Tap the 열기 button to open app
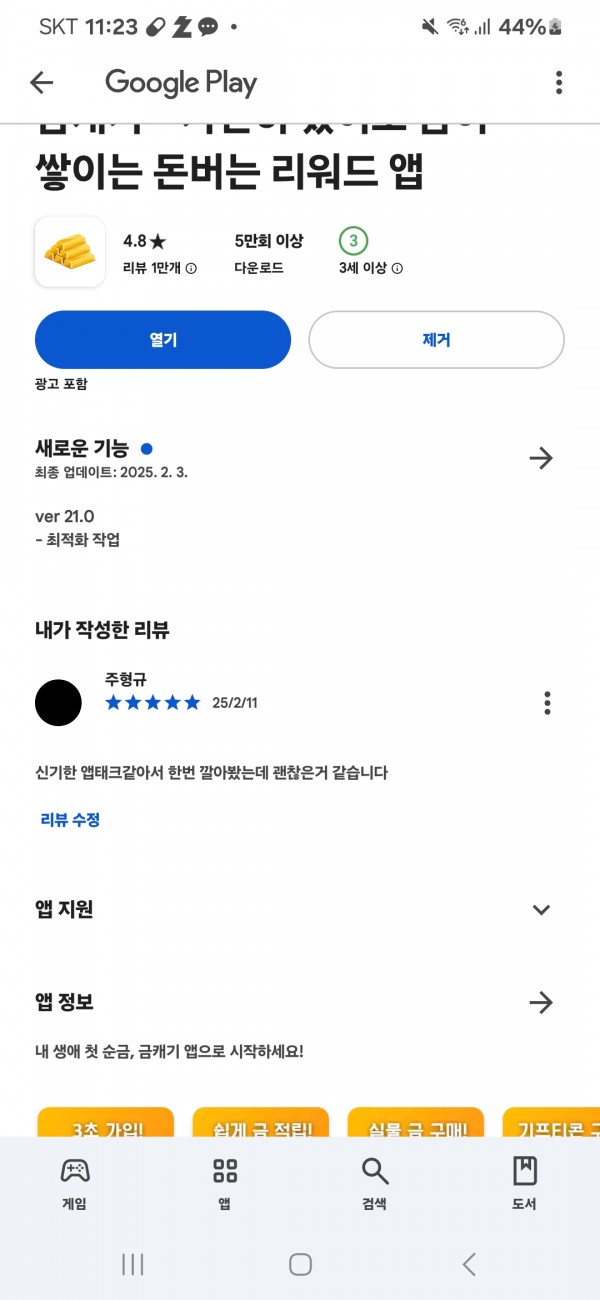600x1300 pixels. (163, 340)
